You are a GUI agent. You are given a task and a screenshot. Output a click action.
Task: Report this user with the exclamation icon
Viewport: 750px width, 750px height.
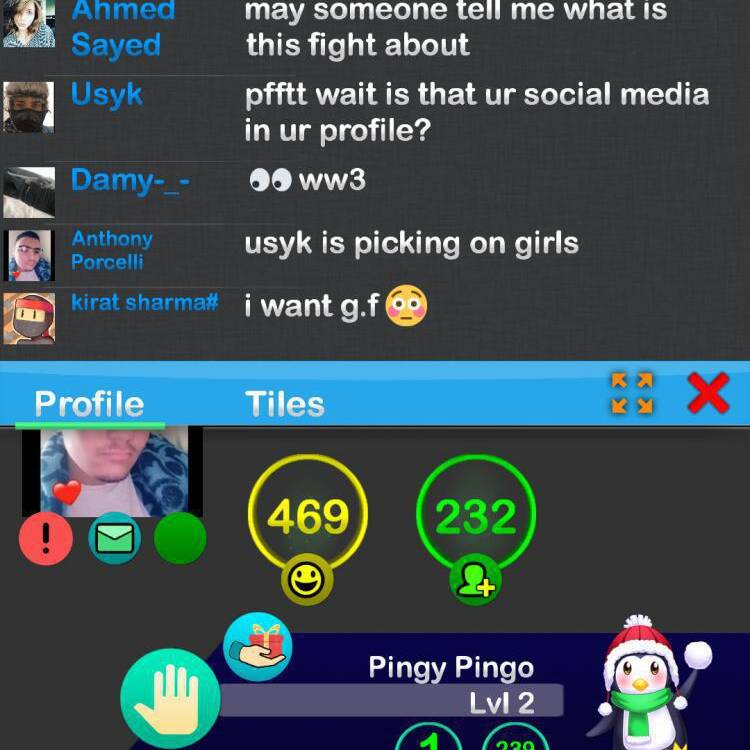coord(46,540)
